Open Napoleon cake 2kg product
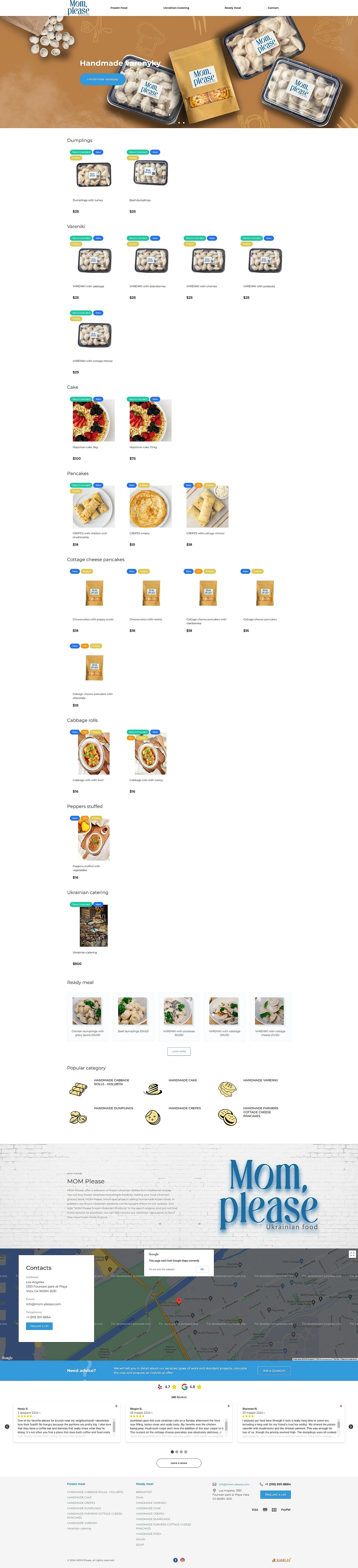The width and height of the screenshot is (358, 1568). [93, 421]
